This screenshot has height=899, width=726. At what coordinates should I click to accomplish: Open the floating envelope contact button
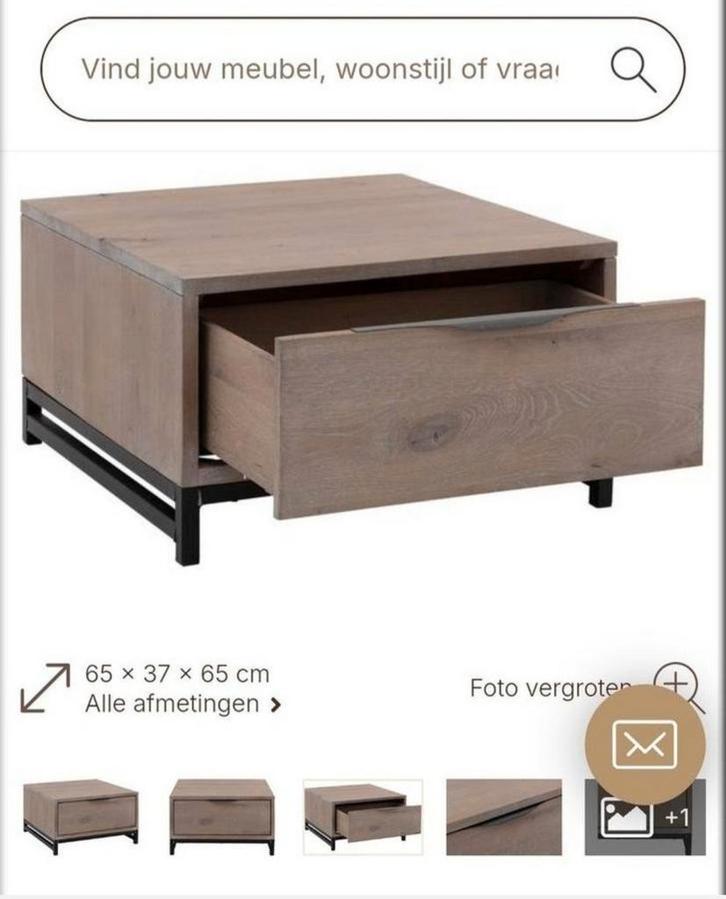coord(644,745)
